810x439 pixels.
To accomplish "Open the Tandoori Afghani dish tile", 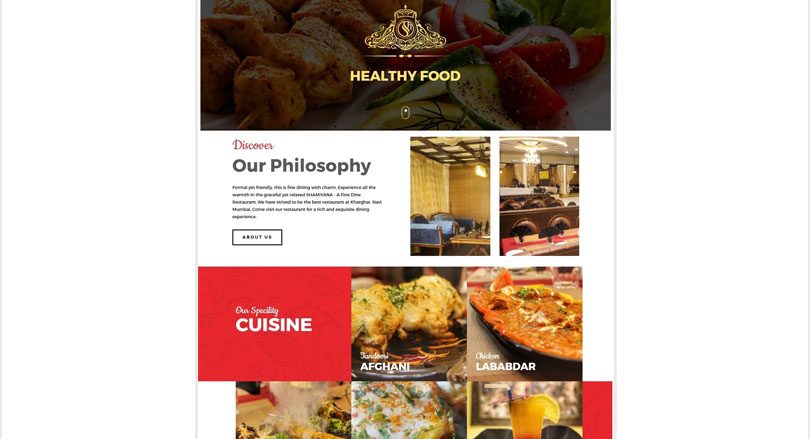I will click(x=408, y=323).
